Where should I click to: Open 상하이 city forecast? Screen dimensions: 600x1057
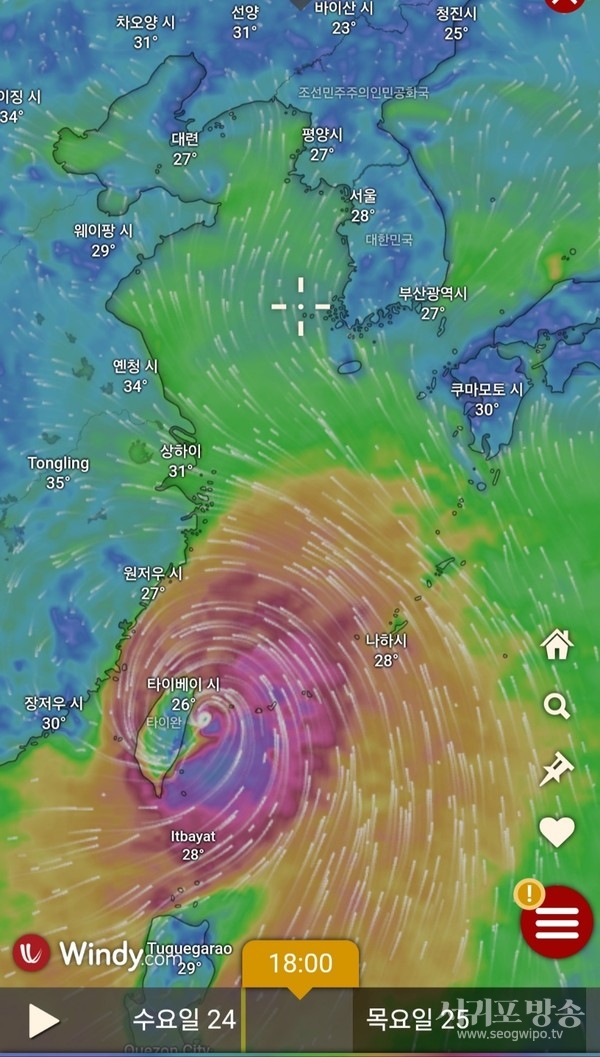[181, 461]
